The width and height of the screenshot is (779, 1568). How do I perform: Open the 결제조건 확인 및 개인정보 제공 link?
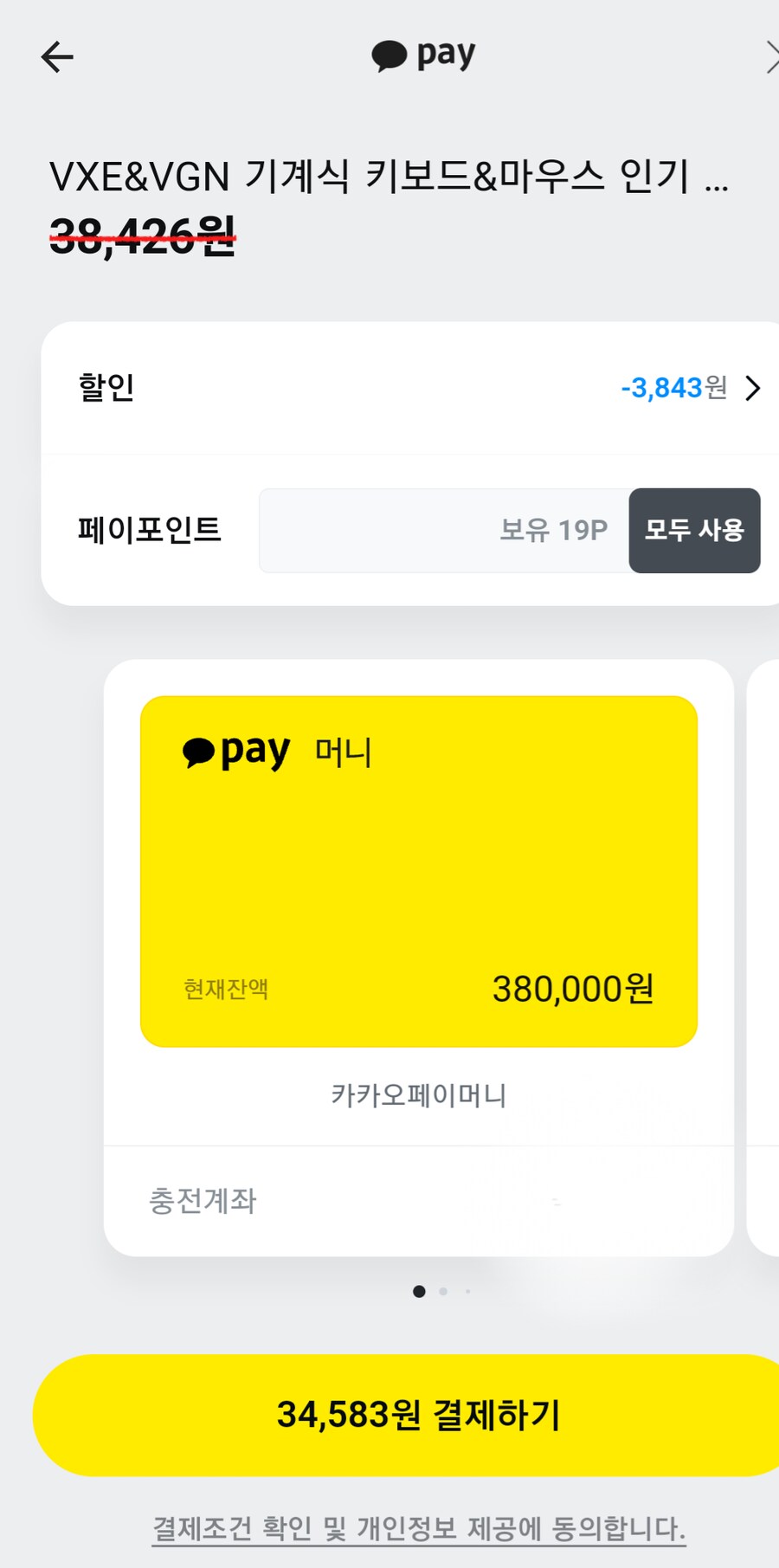[418, 1528]
